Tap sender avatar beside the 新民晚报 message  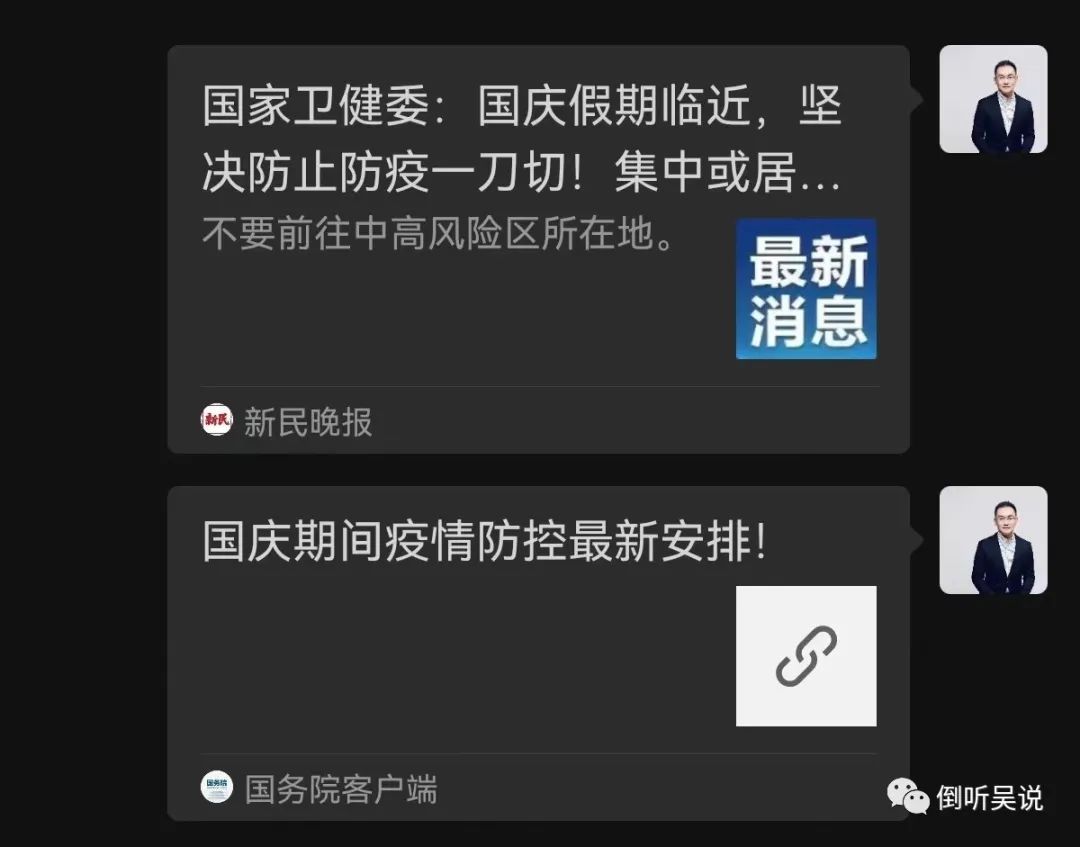[x=992, y=99]
